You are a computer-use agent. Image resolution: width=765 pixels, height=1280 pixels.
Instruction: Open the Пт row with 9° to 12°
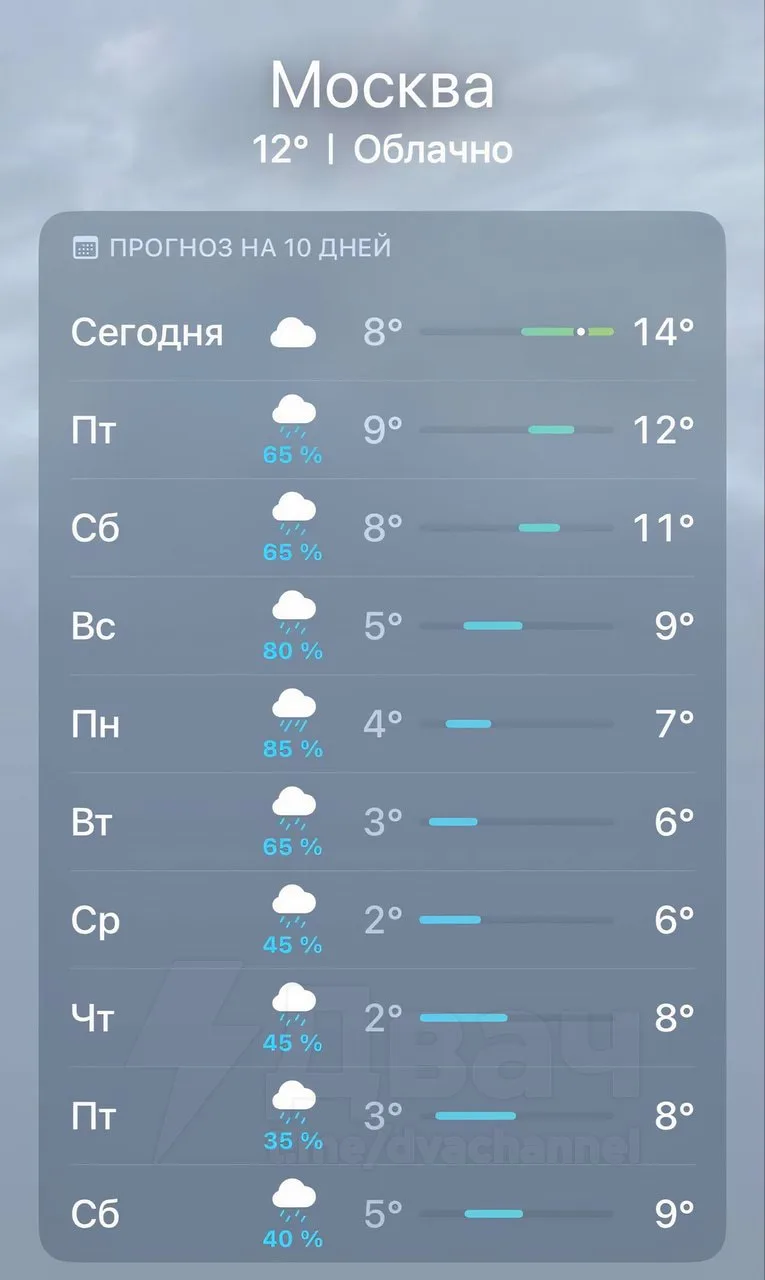[382, 430]
